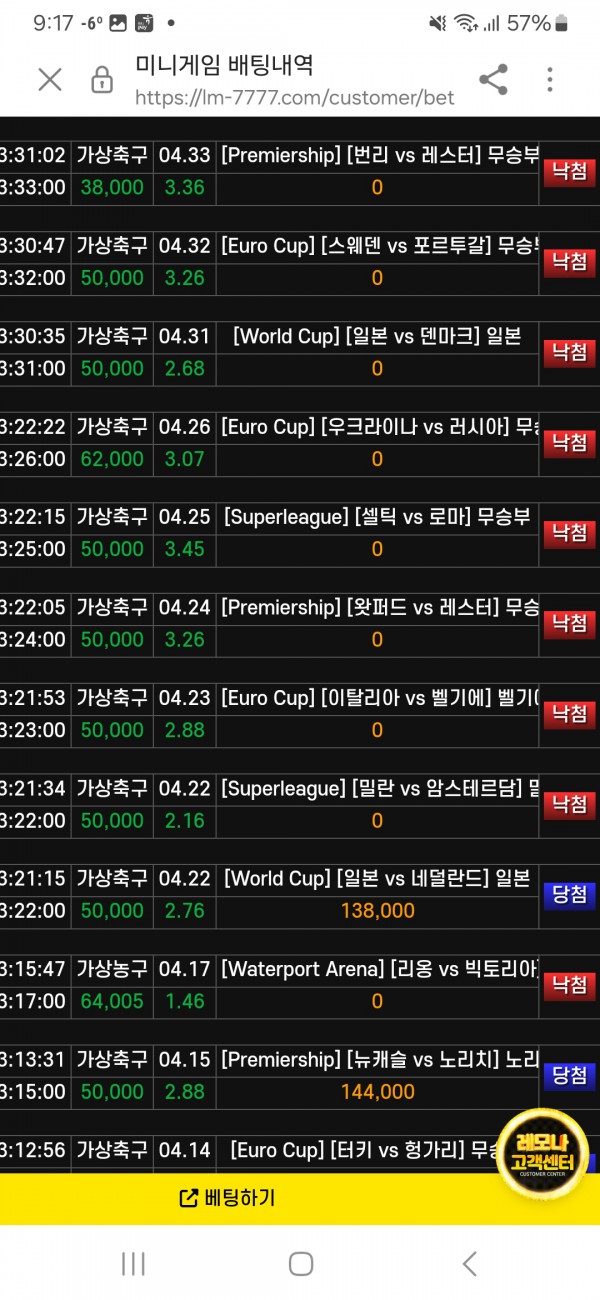Viewport: 600px width, 1300px height.
Task: Go back with the system back button
Action: point(469,1263)
